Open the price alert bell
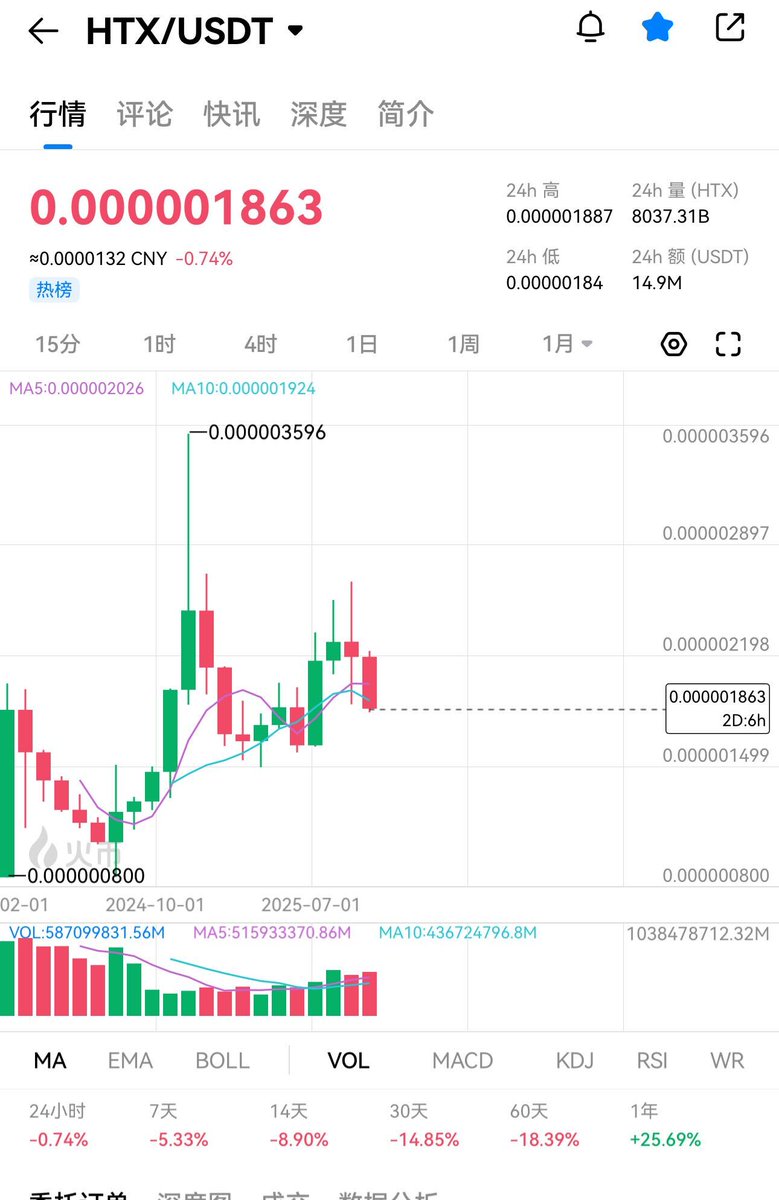The height and width of the screenshot is (1200, 779). pyautogui.click(x=591, y=28)
